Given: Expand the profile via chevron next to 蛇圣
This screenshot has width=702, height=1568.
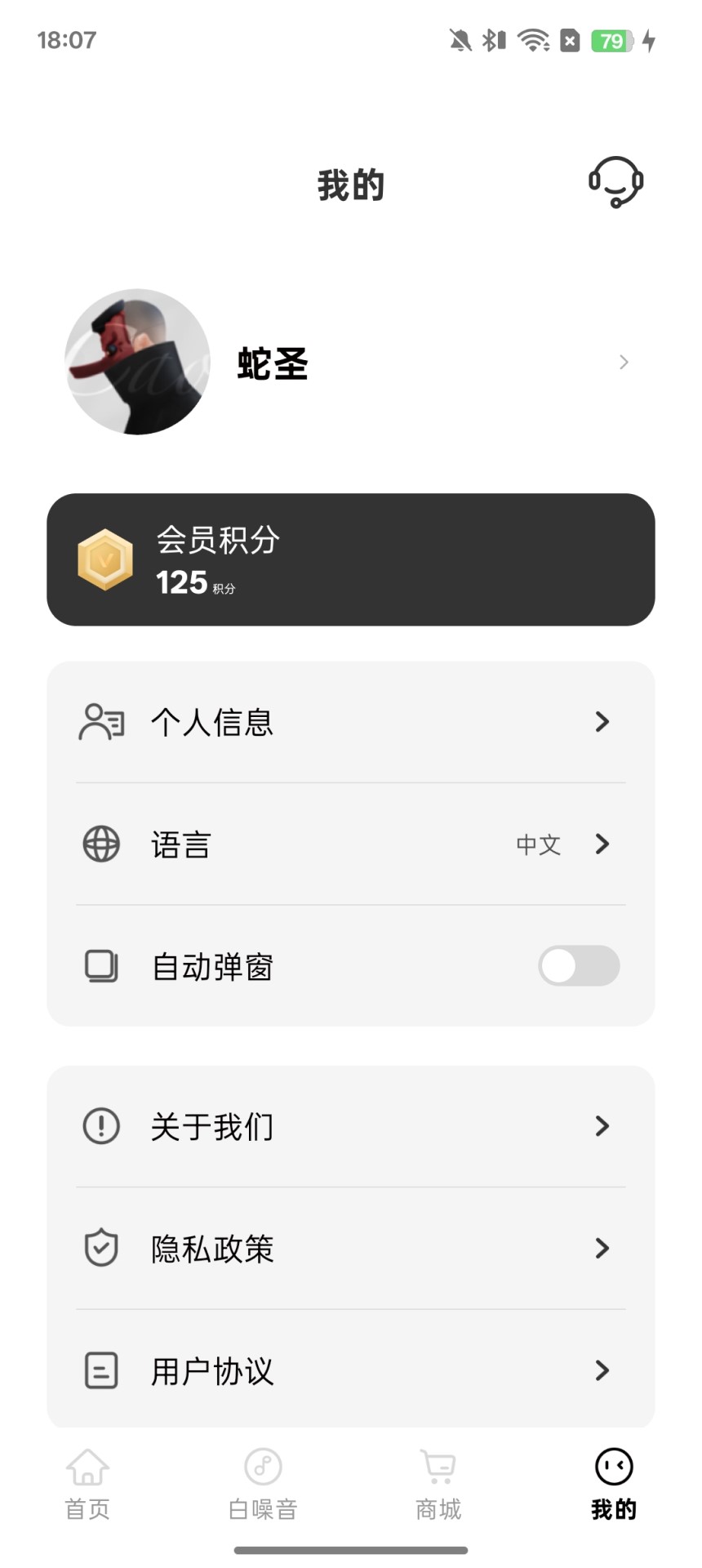Looking at the screenshot, I should pyautogui.click(x=624, y=362).
